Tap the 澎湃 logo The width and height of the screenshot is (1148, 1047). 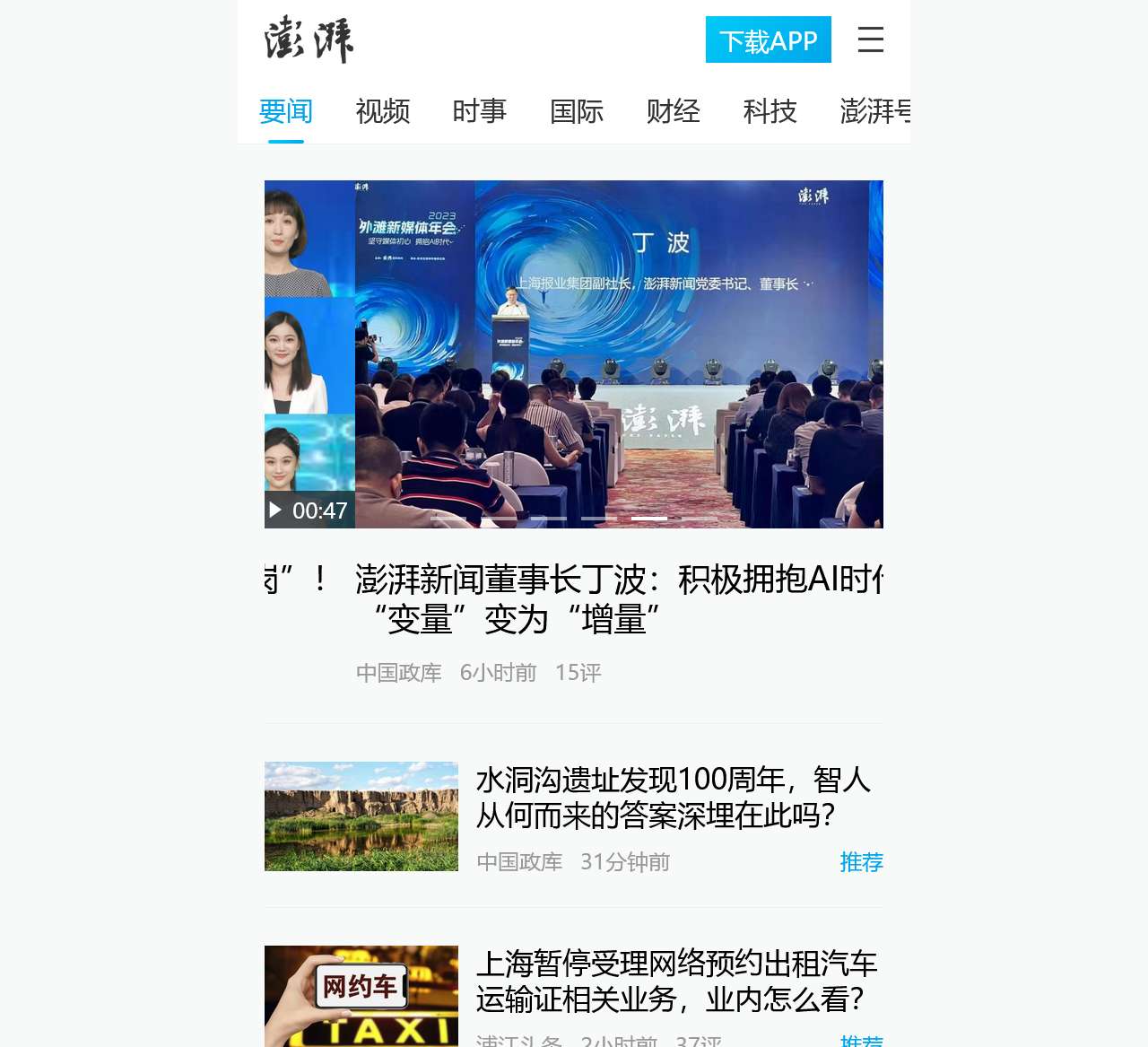coord(309,39)
